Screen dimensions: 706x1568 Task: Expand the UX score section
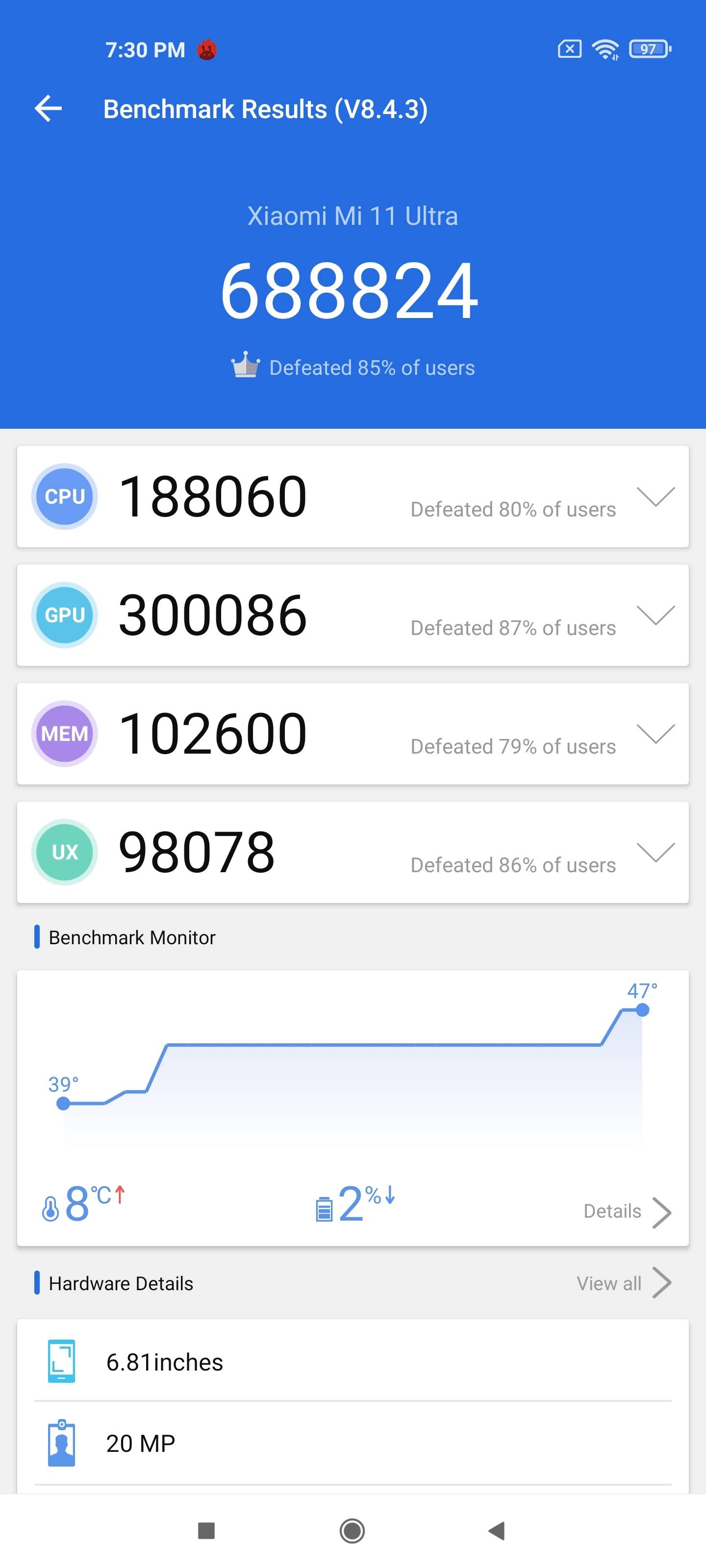click(656, 852)
